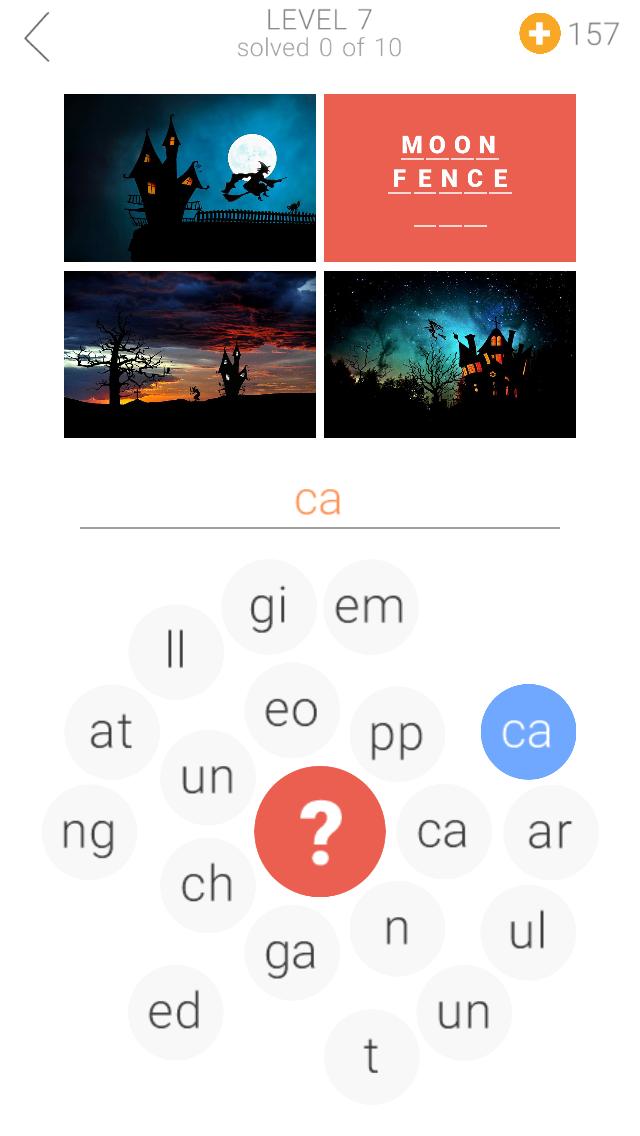The height and width of the screenshot is (1136, 640).
Task: Deselect the highlighted blue 'ca' bubble
Action: click(528, 732)
